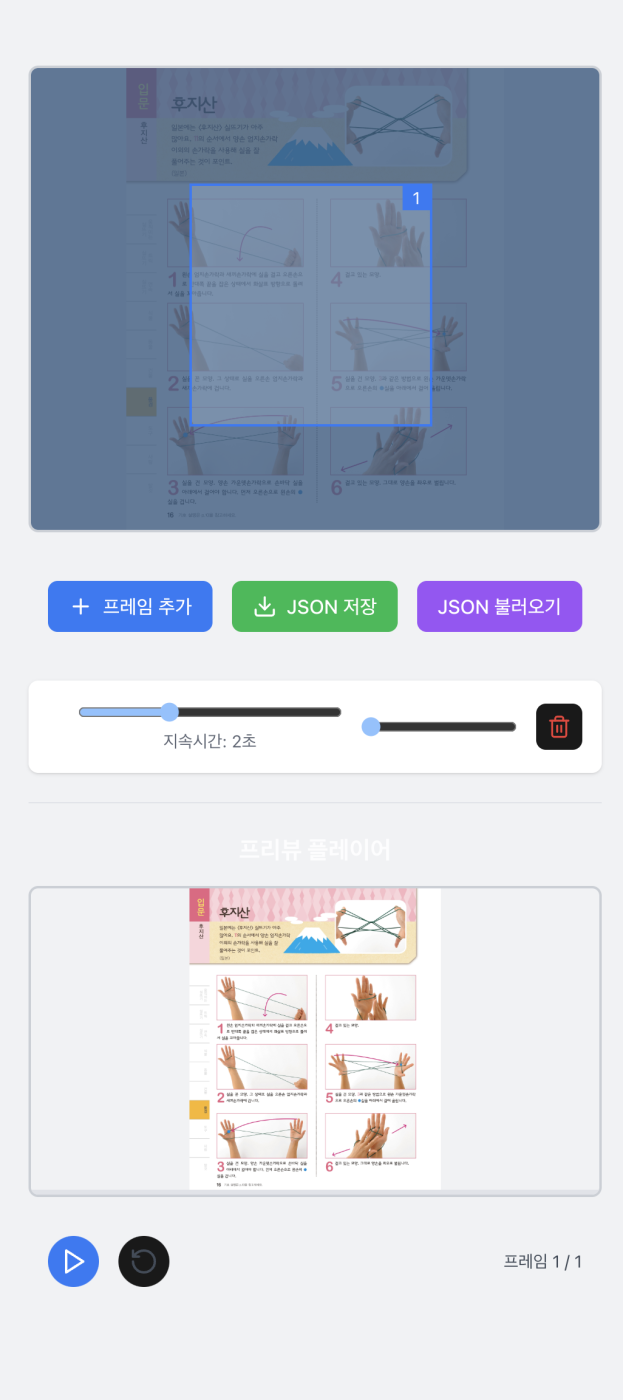Viewport: 623px width, 1400px height.
Task: Reset the preview playback
Action: tap(144, 1261)
